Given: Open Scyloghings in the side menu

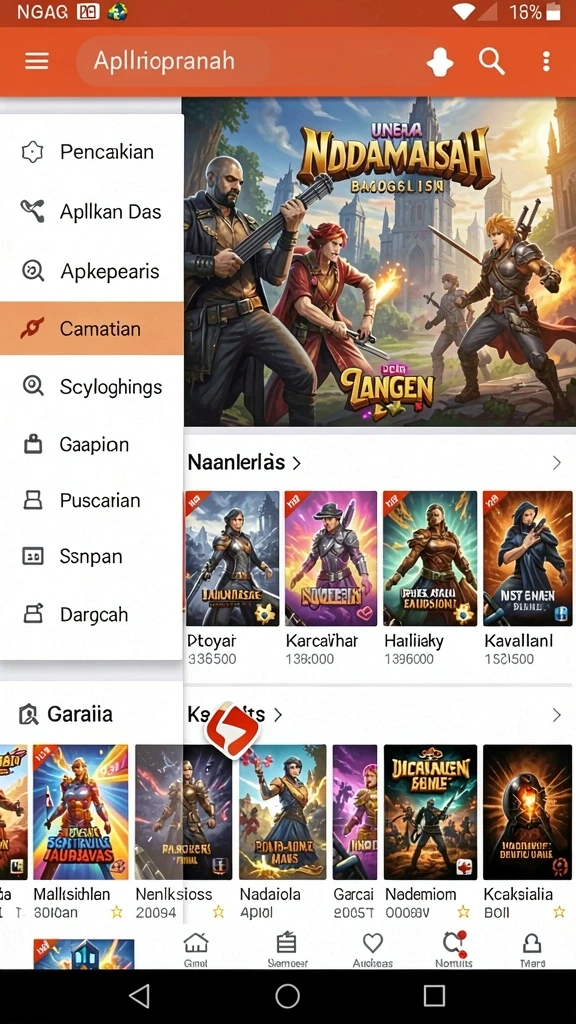Looking at the screenshot, I should (x=91, y=387).
